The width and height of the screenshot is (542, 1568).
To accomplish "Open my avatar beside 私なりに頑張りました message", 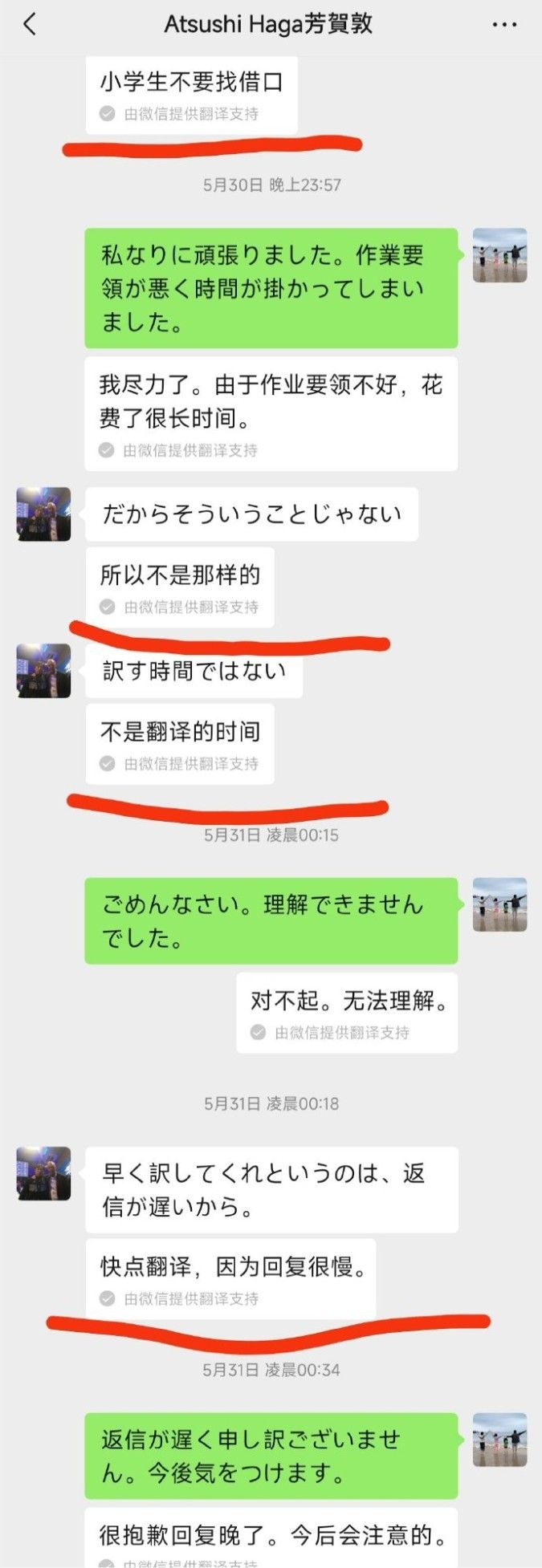I will point(499,255).
